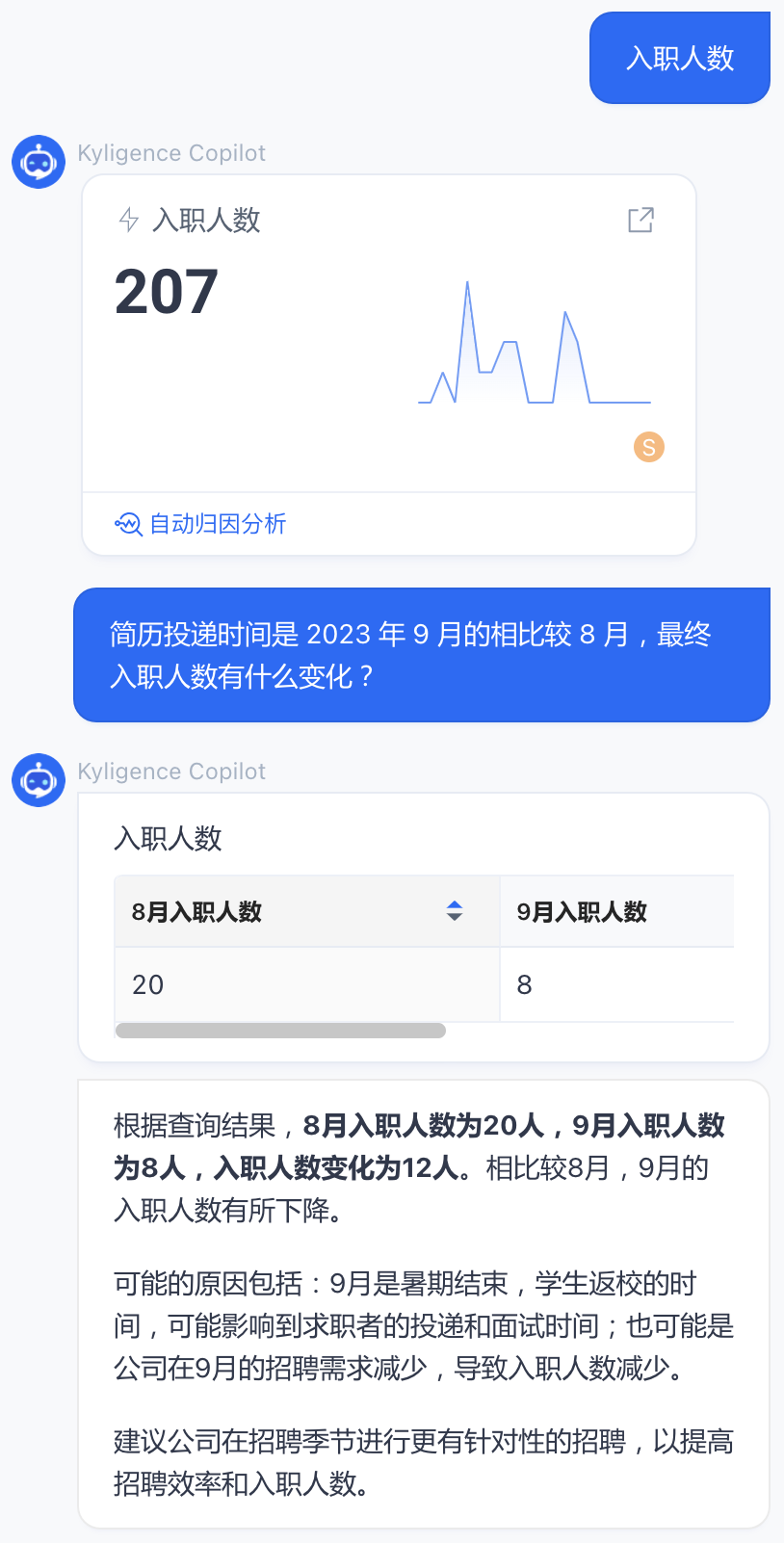Open the 入职人数 metric card
Screen dimensions: 784x1543
[x=206, y=221]
